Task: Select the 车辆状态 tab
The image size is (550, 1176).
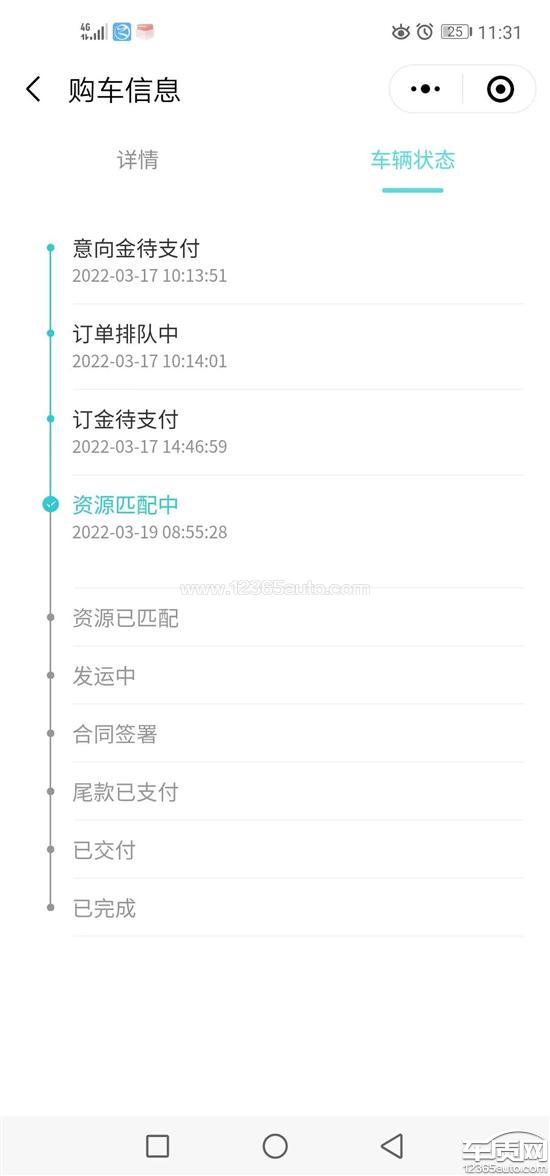Action: point(413,160)
